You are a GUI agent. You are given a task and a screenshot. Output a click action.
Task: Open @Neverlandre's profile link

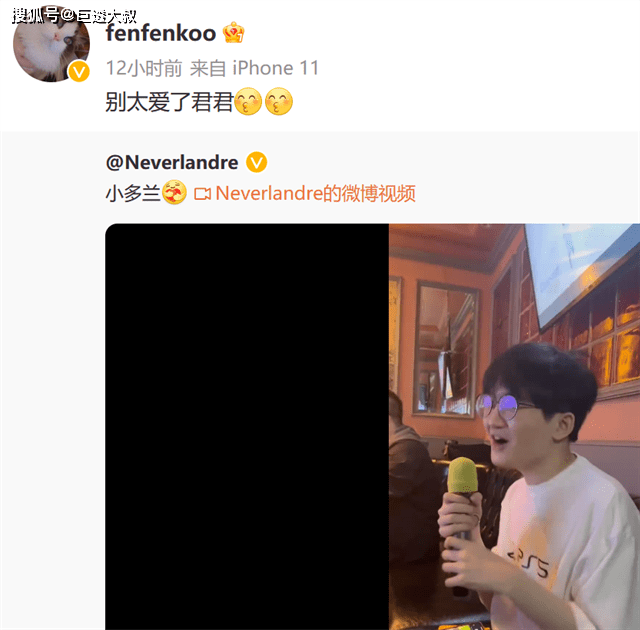point(172,162)
